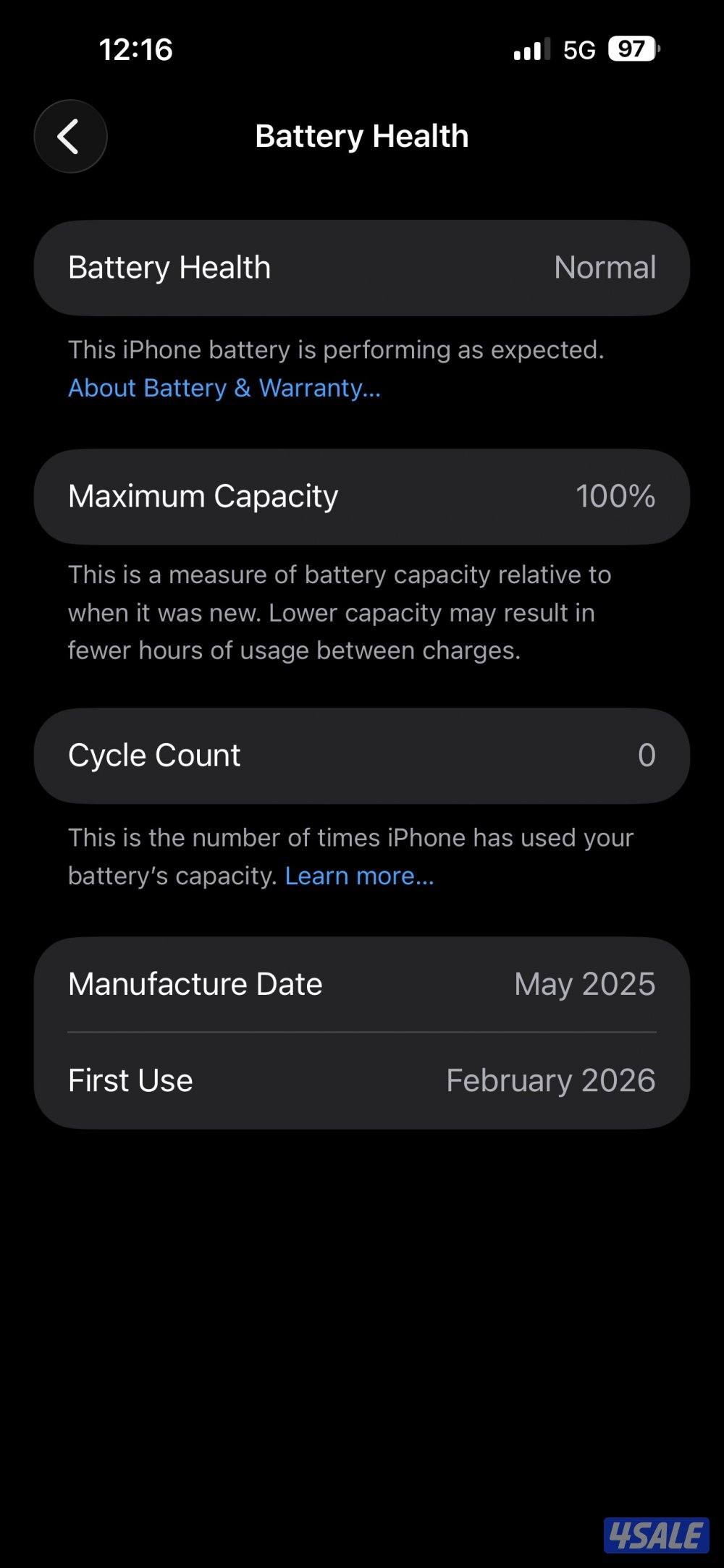Select the First Use February 2026 value
The width and height of the screenshot is (724, 1568).
click(549, 1080)
